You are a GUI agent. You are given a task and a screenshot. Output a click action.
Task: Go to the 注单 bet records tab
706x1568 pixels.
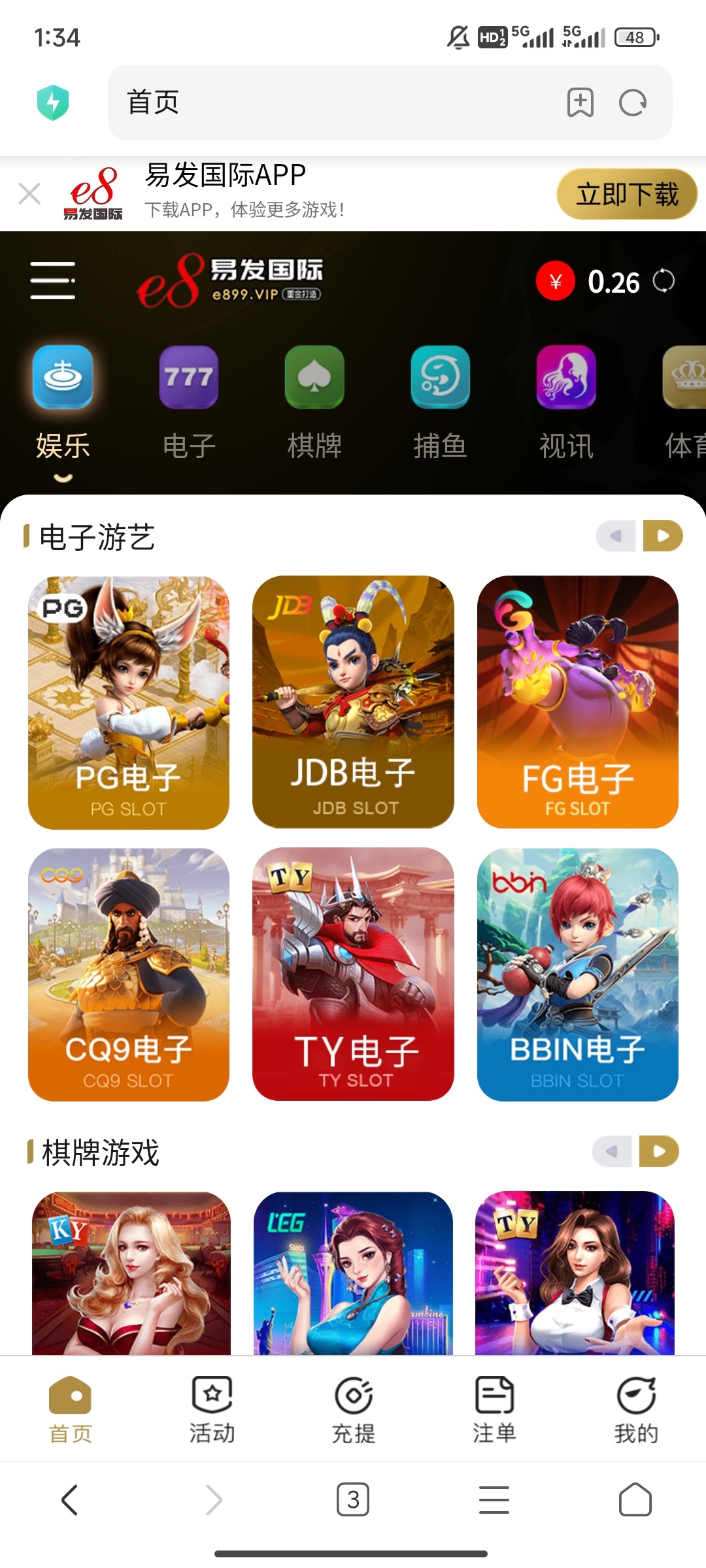click(x=494, y=1409)
